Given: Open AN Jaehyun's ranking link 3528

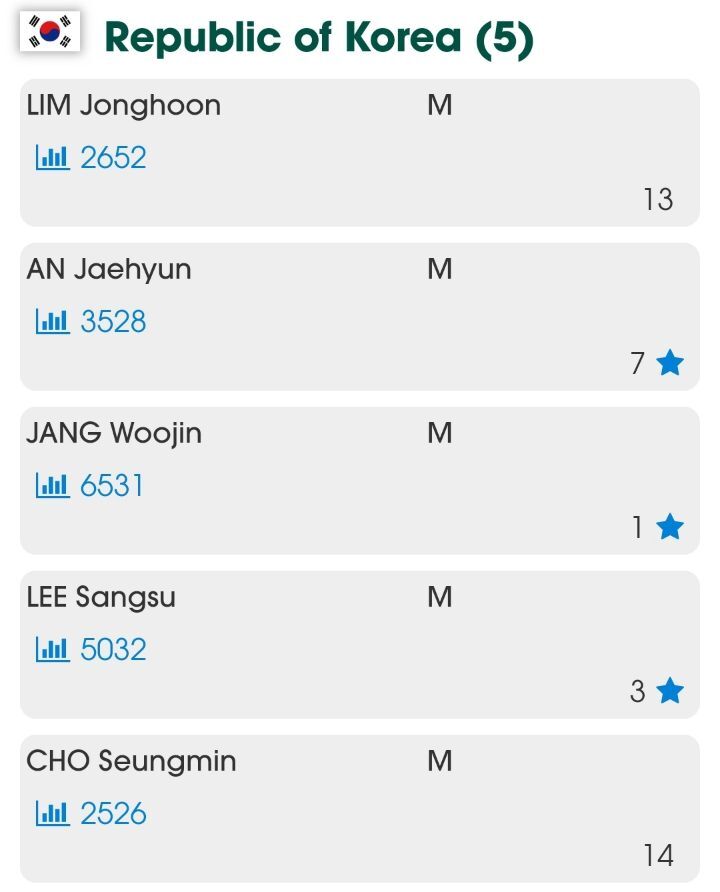Looking at the screenshot, I should (112, 322).
